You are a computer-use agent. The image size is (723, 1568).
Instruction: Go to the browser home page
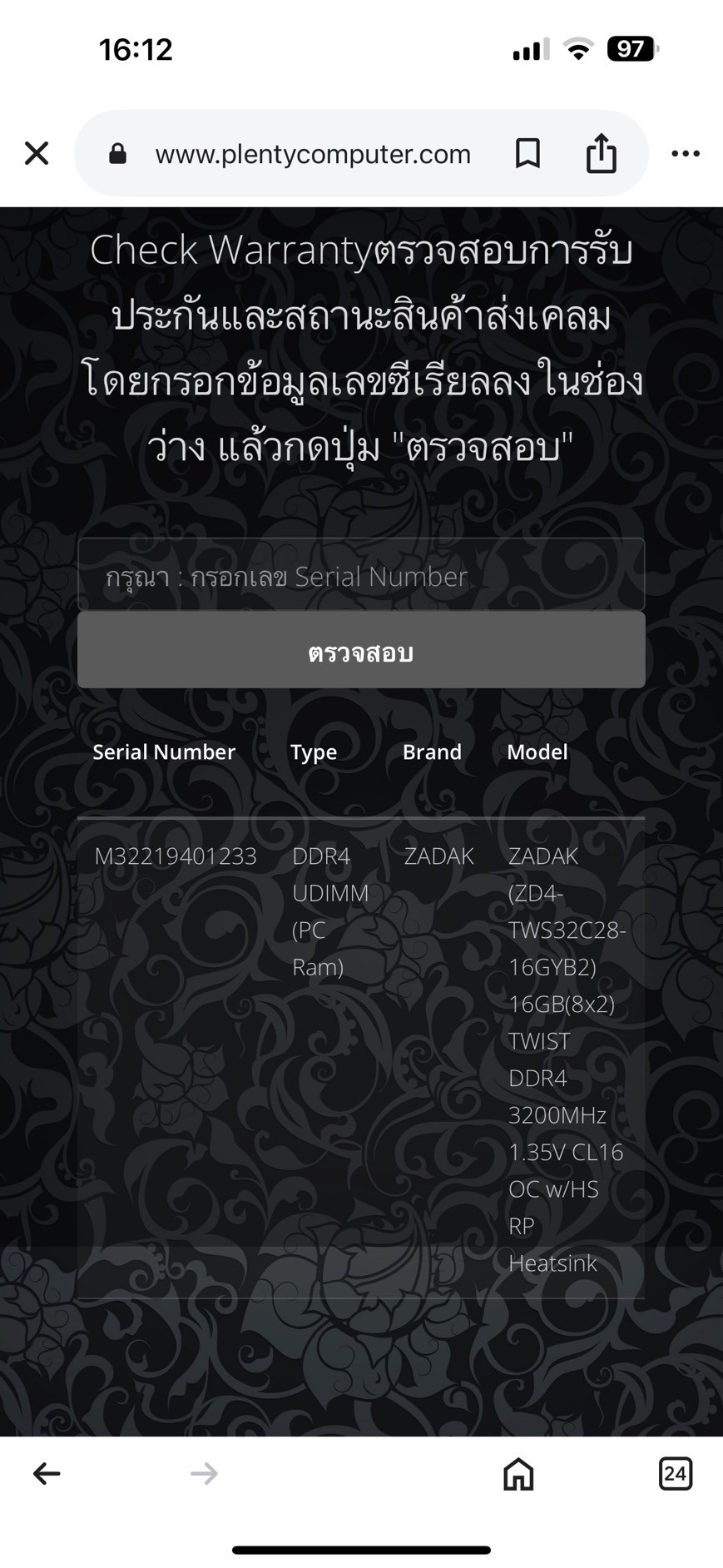(x=518, y=1474)
